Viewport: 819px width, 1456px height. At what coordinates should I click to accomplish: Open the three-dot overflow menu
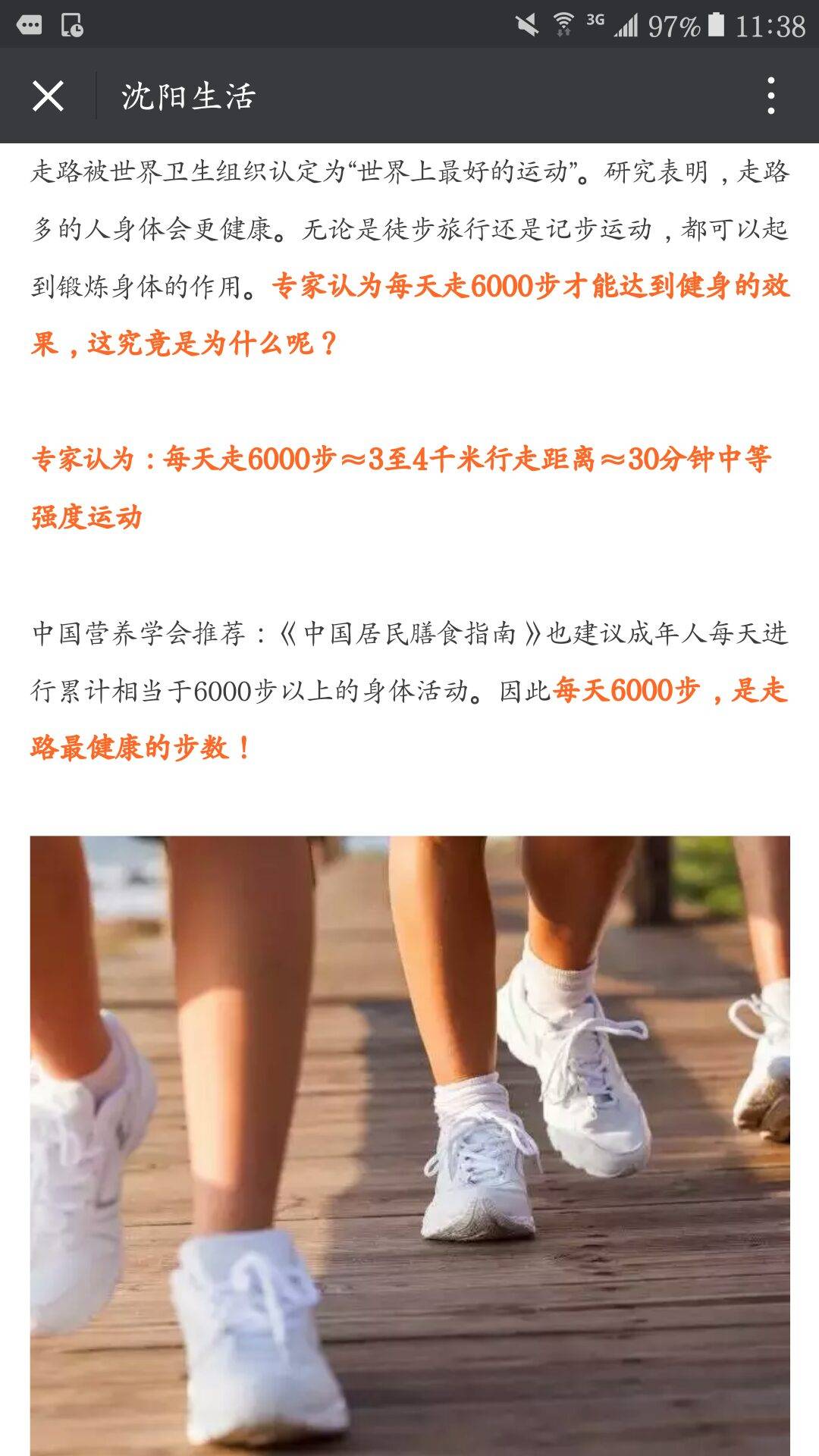click(x=770, y=96)
